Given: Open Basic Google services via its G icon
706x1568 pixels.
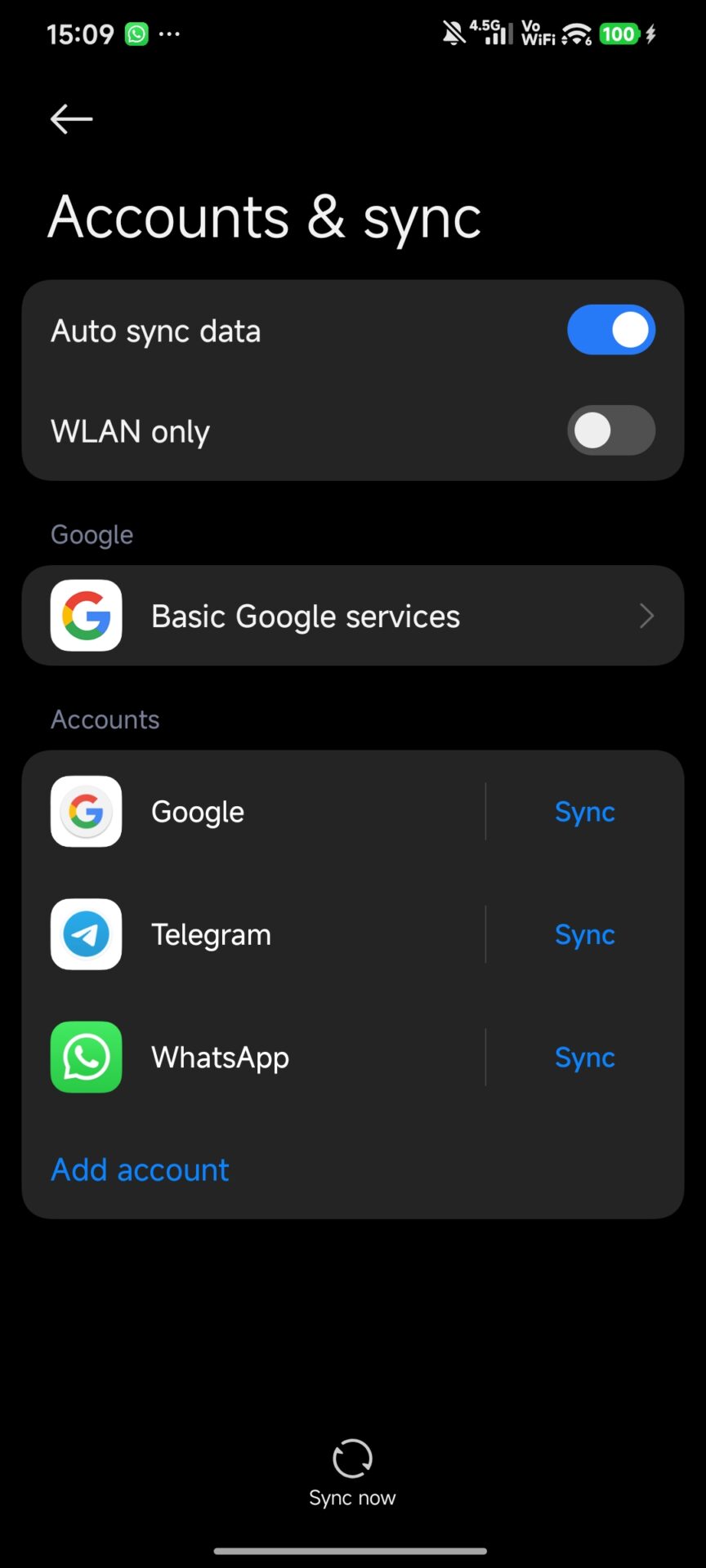Looking at the screenshot, I should coord(86,616).
